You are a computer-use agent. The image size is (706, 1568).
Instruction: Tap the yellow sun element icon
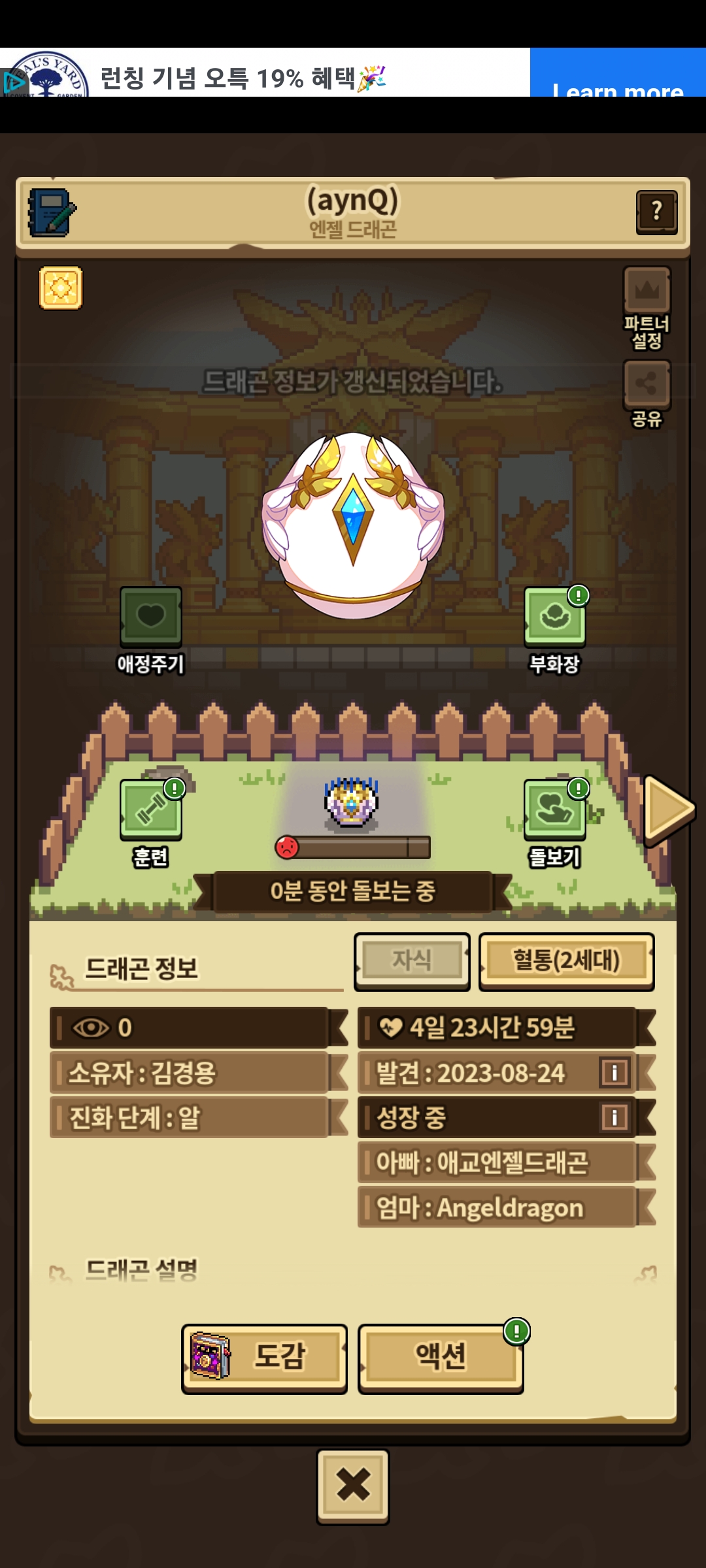tap(61, 287)
